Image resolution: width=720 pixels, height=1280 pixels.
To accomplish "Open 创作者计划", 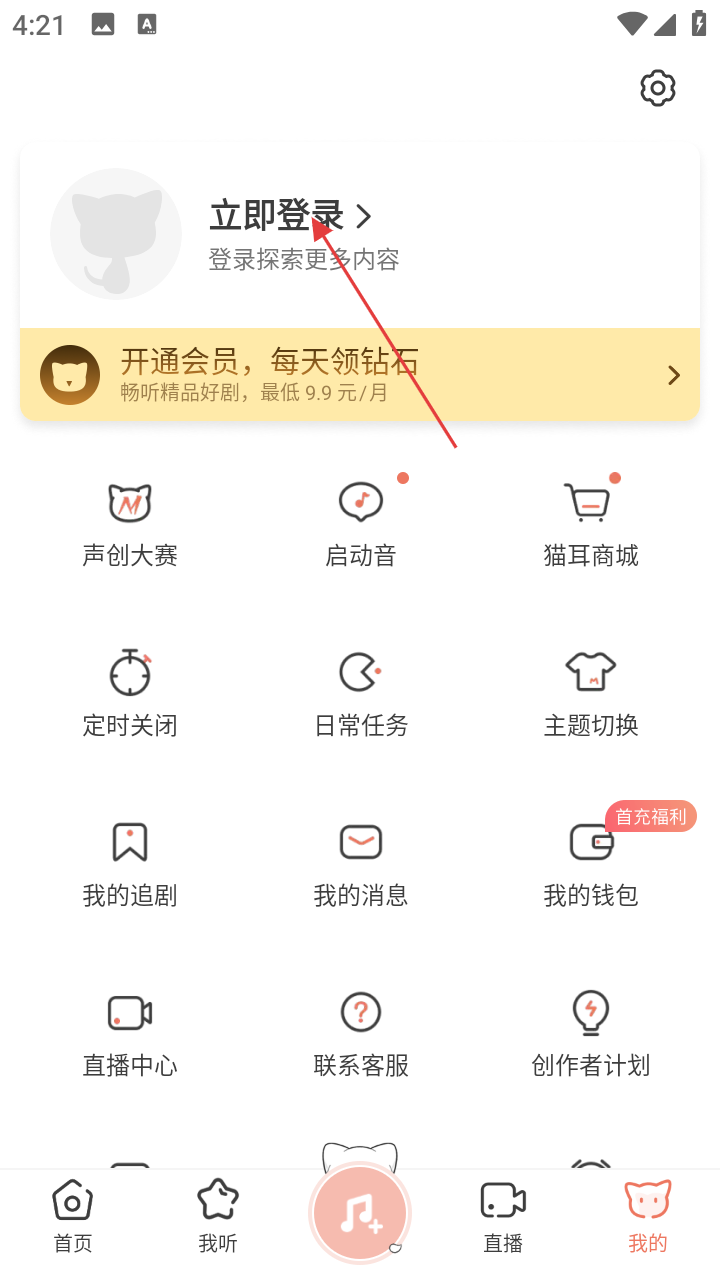I will click(x=590, y=1034).
